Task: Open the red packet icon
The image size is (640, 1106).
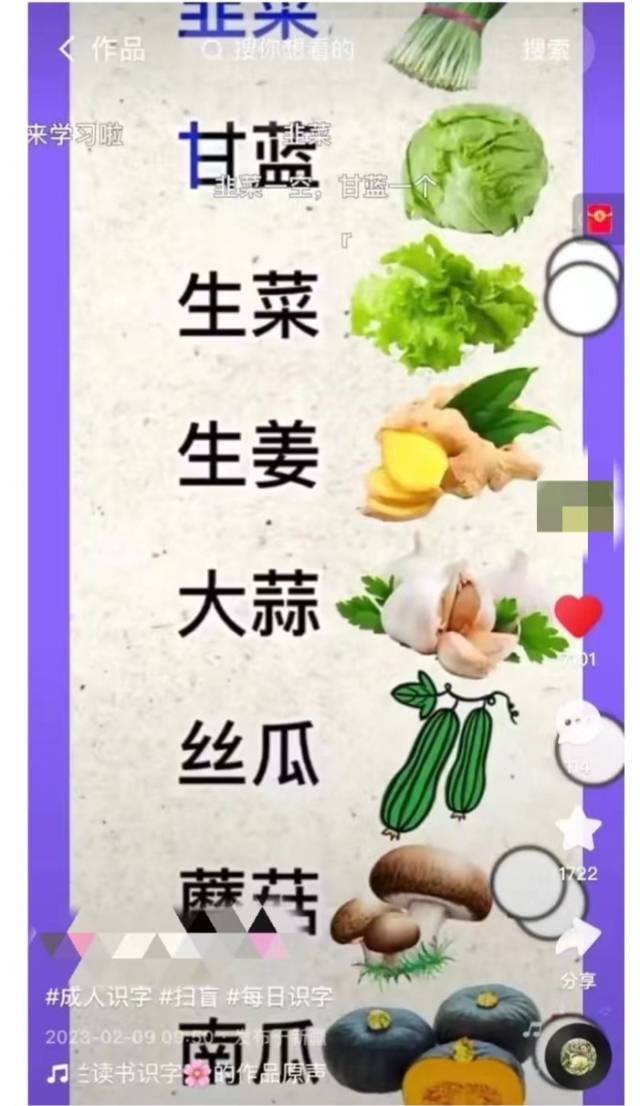Action: [x=598, y=219]
